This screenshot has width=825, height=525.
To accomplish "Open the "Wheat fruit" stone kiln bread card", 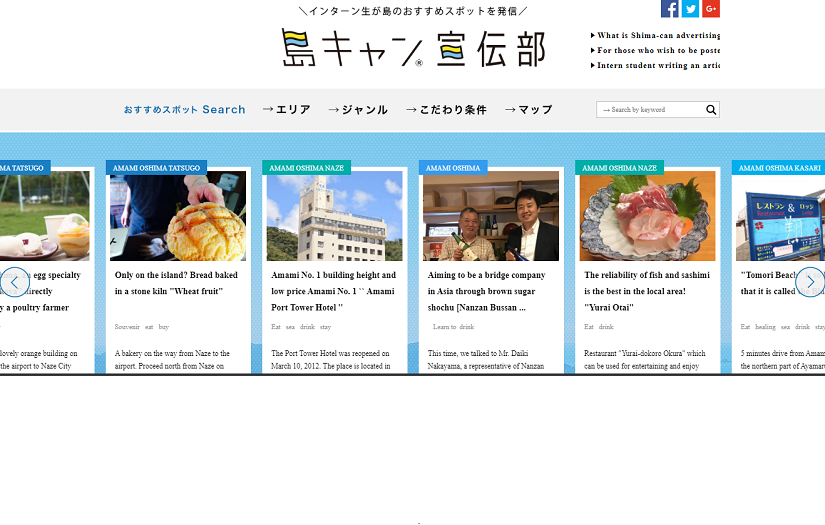I will 178,282.
